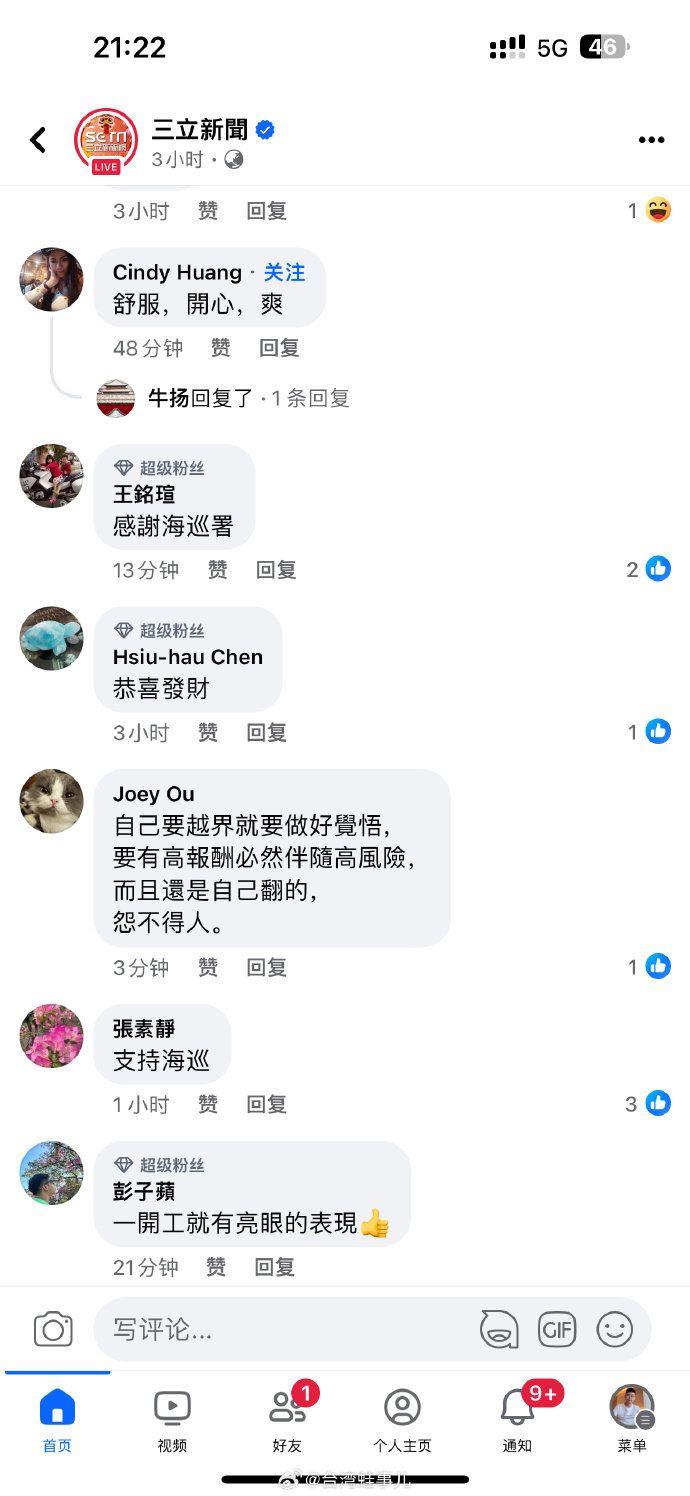Open the 通知 notifications tab
690x1496 pixels.
[x=517, y=1420]
